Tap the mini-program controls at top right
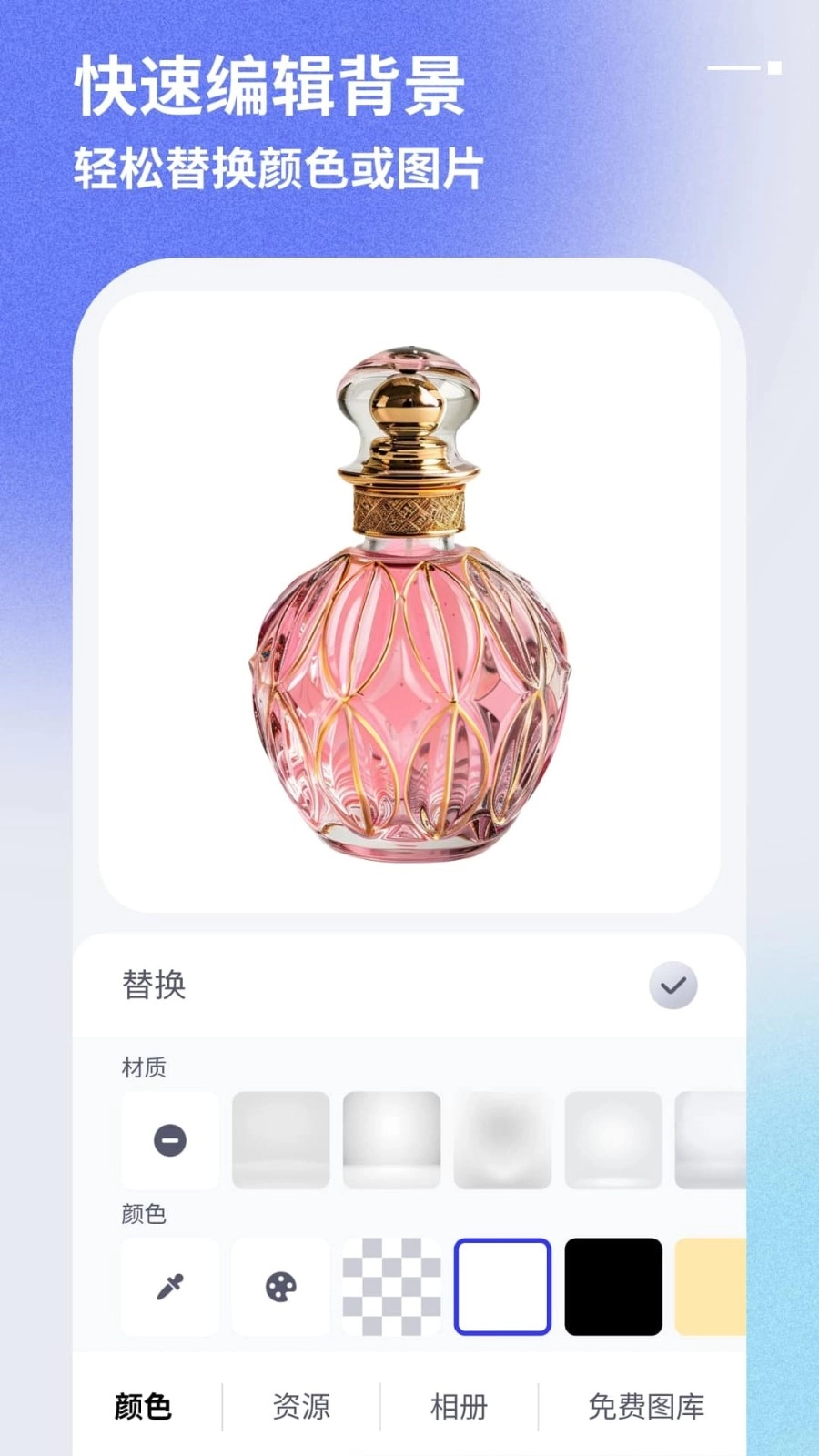Viewport: 819px width, 1456px height. (743, 67)
